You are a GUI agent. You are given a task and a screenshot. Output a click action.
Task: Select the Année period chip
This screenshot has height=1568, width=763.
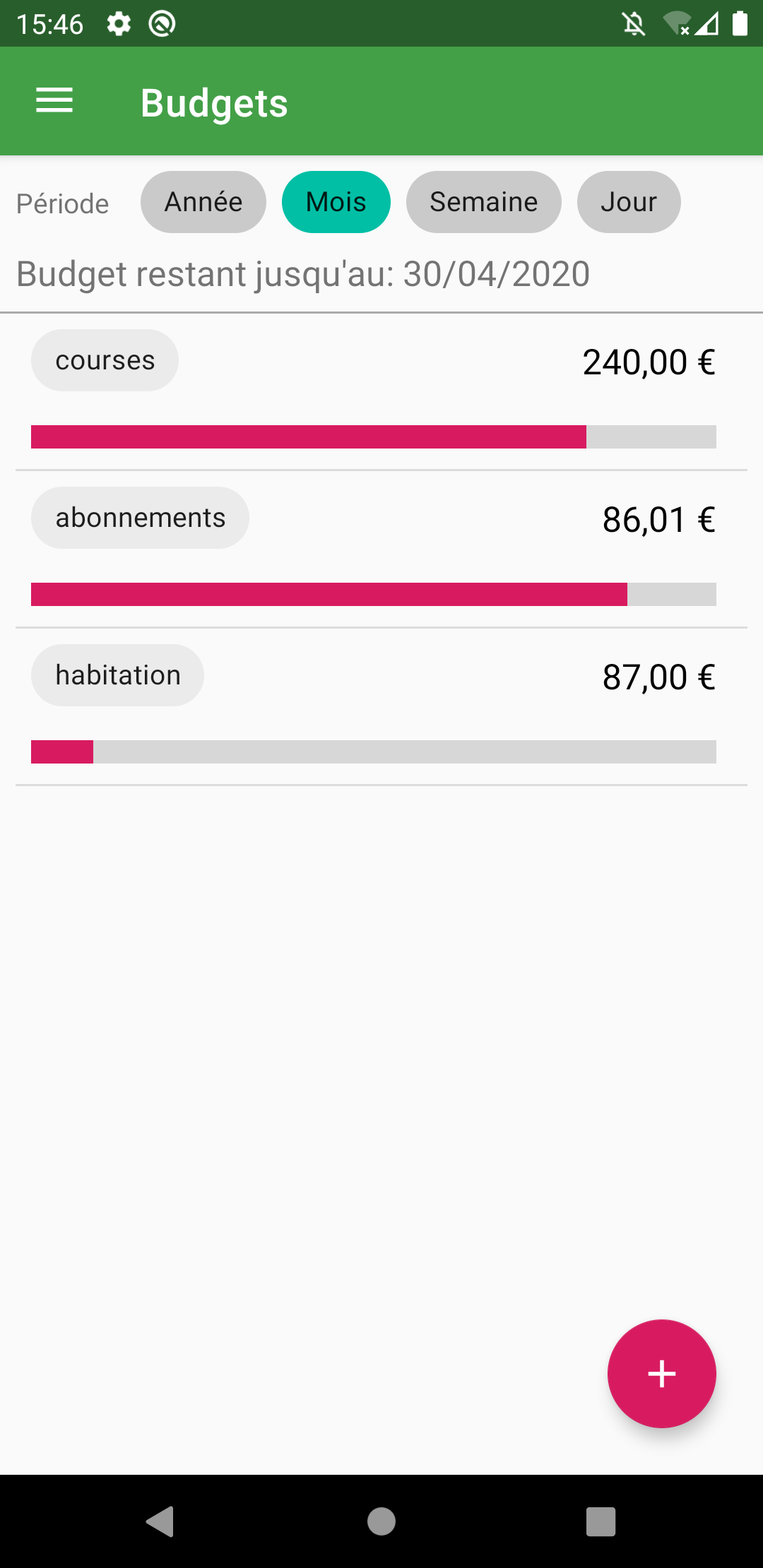[x=203, y=202]
